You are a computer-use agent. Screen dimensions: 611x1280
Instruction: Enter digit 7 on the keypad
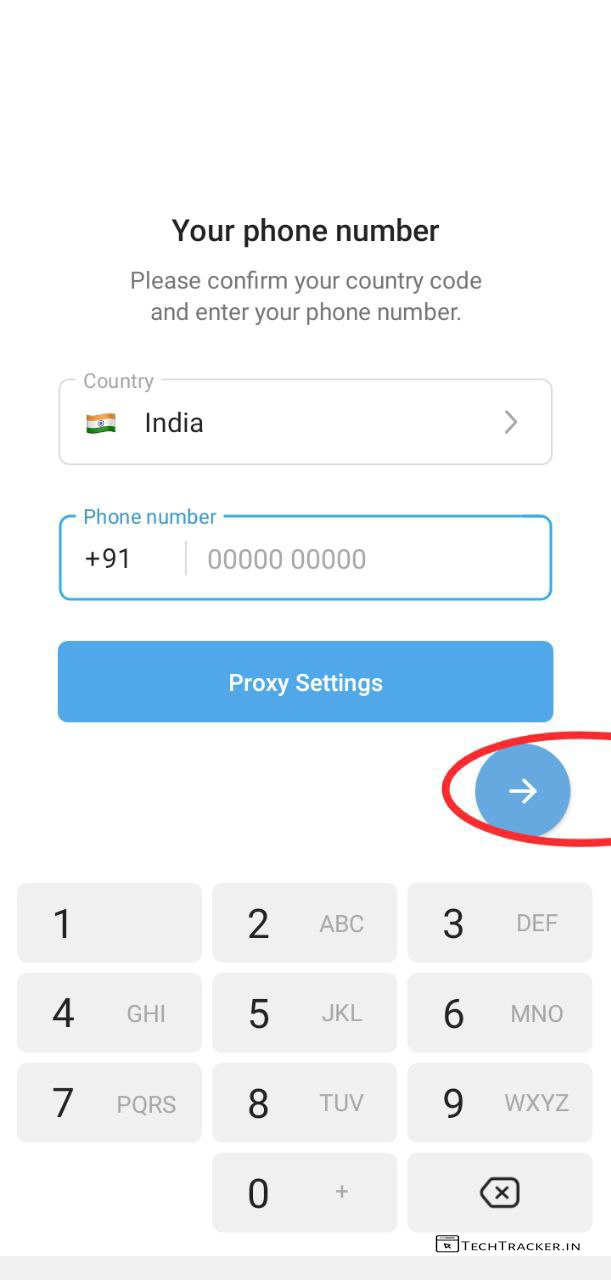[109, 1103]
